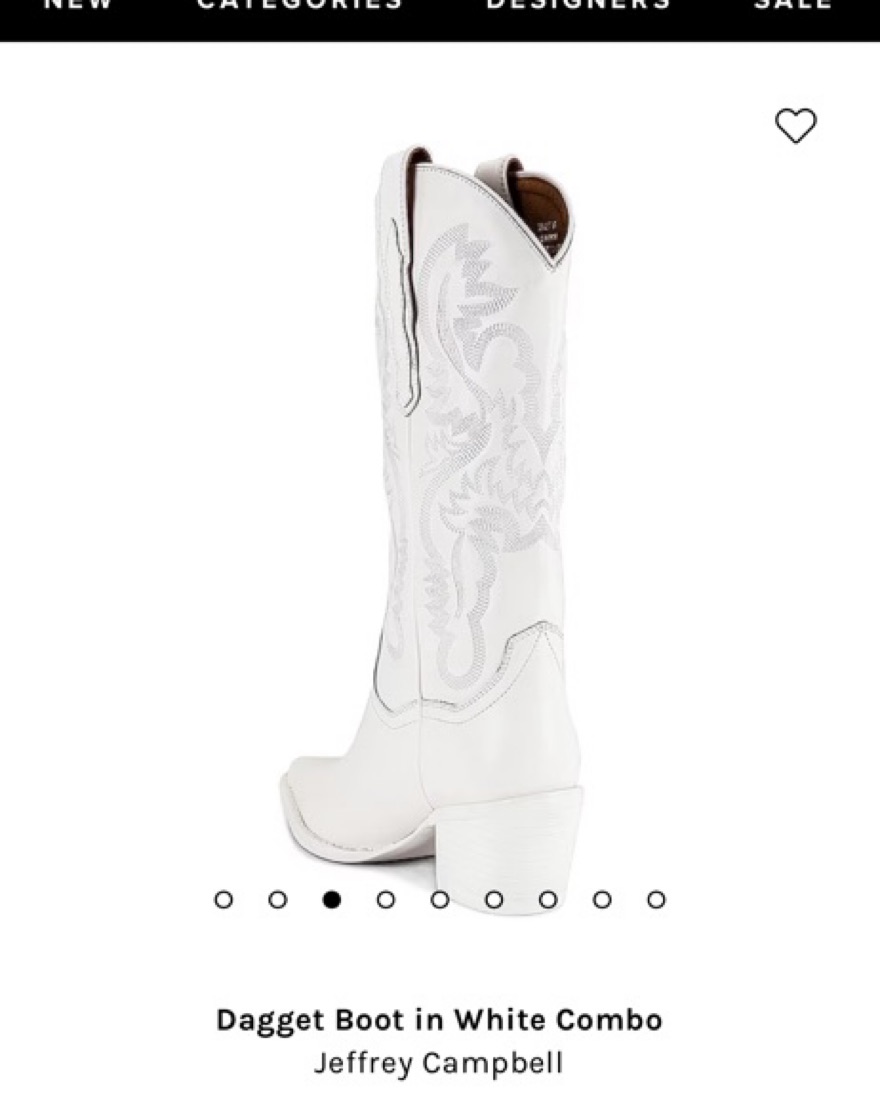Go to the eighth product image dot

tap(602, 900)
